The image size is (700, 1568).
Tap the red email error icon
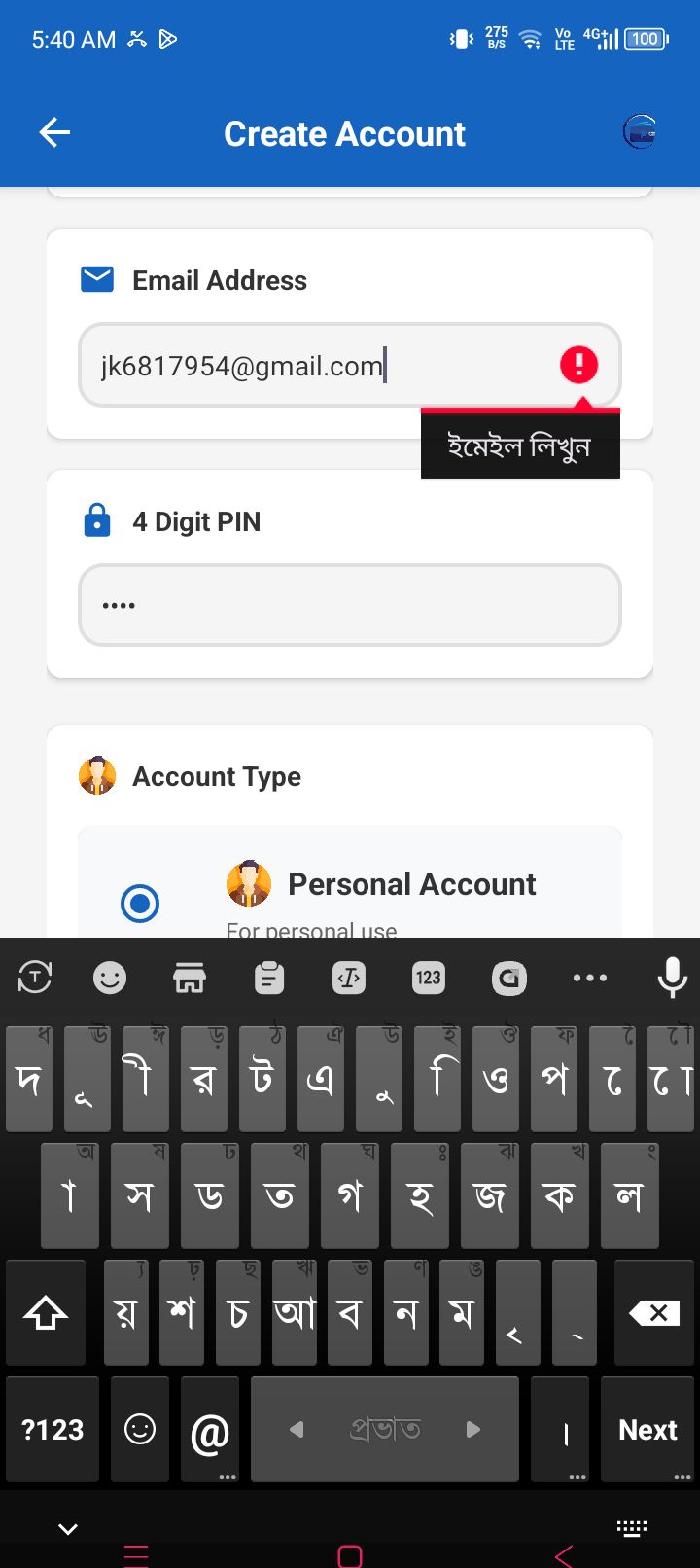tap(578, 365)
